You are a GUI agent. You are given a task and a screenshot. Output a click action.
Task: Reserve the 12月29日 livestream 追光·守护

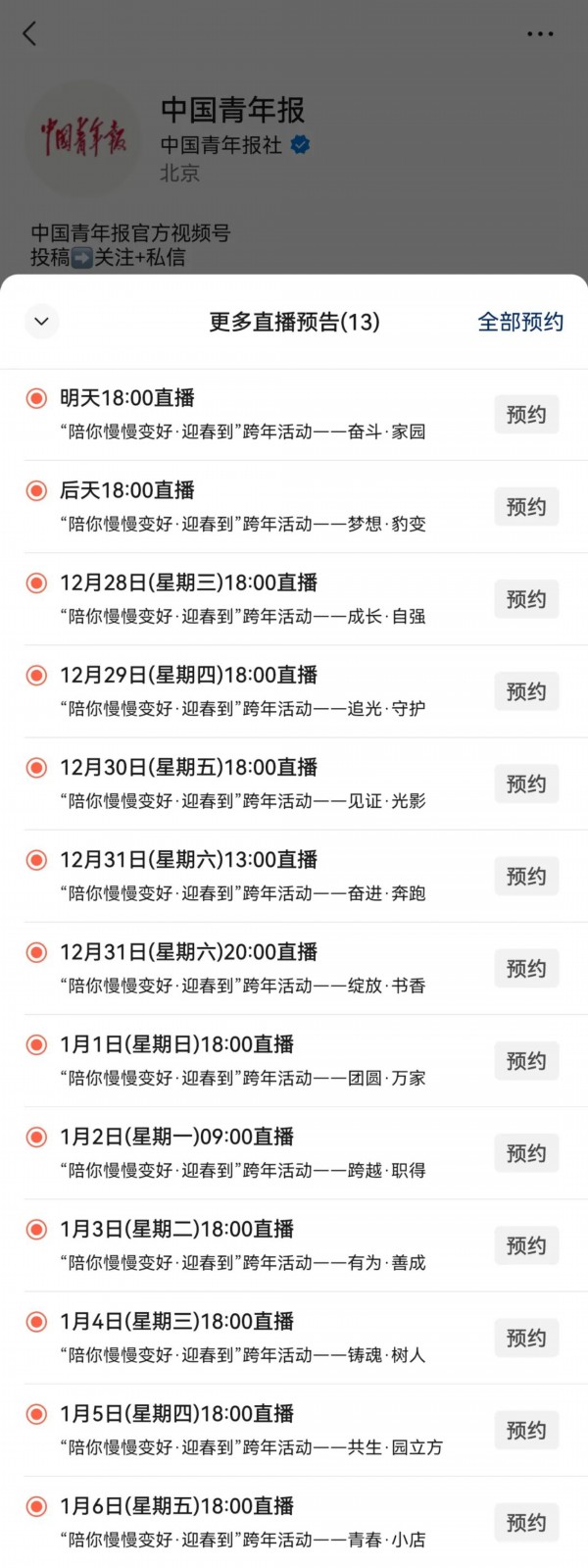(x=526, y=691)
